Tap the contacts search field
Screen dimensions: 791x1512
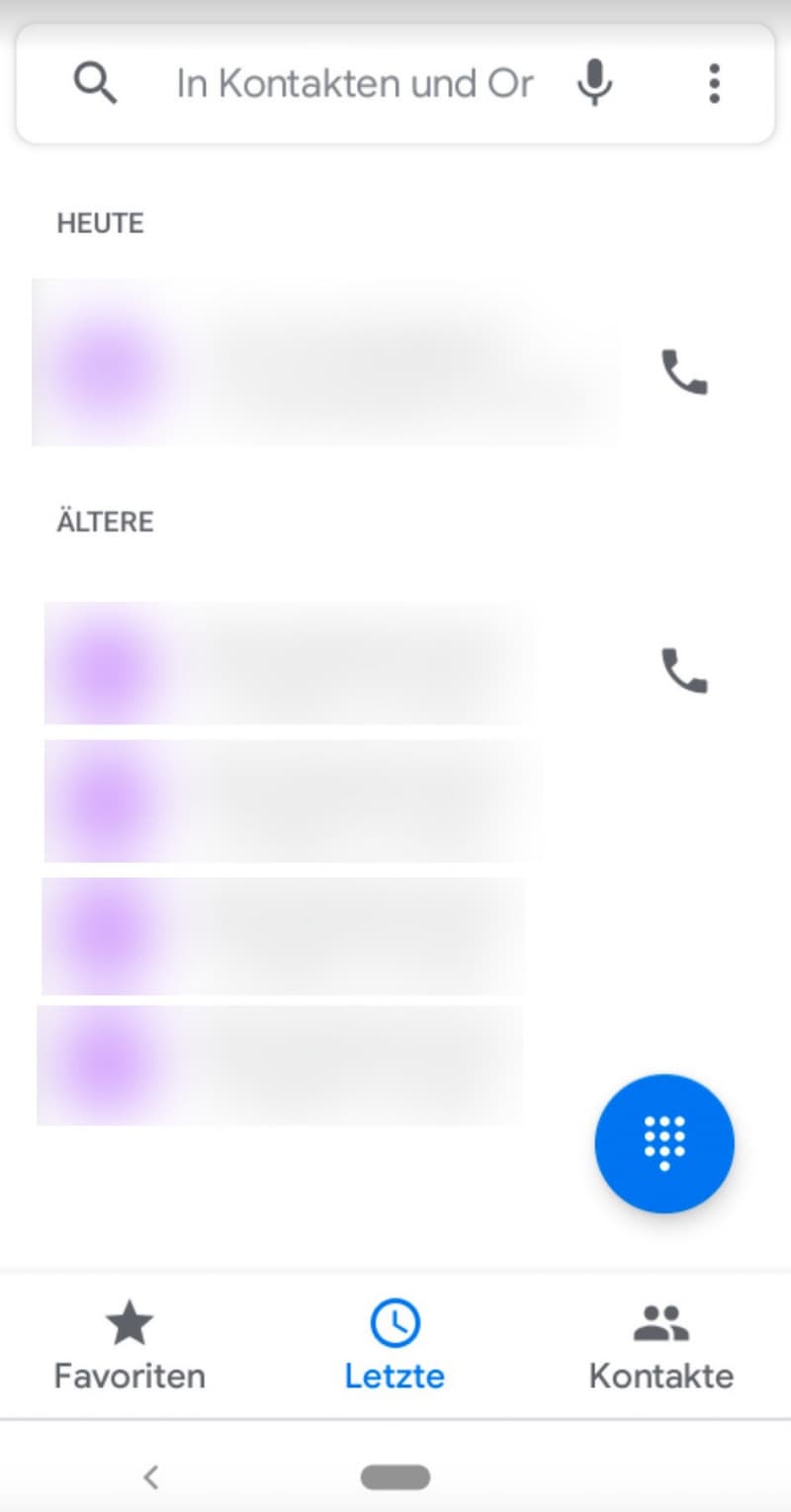tap(354, 84)
